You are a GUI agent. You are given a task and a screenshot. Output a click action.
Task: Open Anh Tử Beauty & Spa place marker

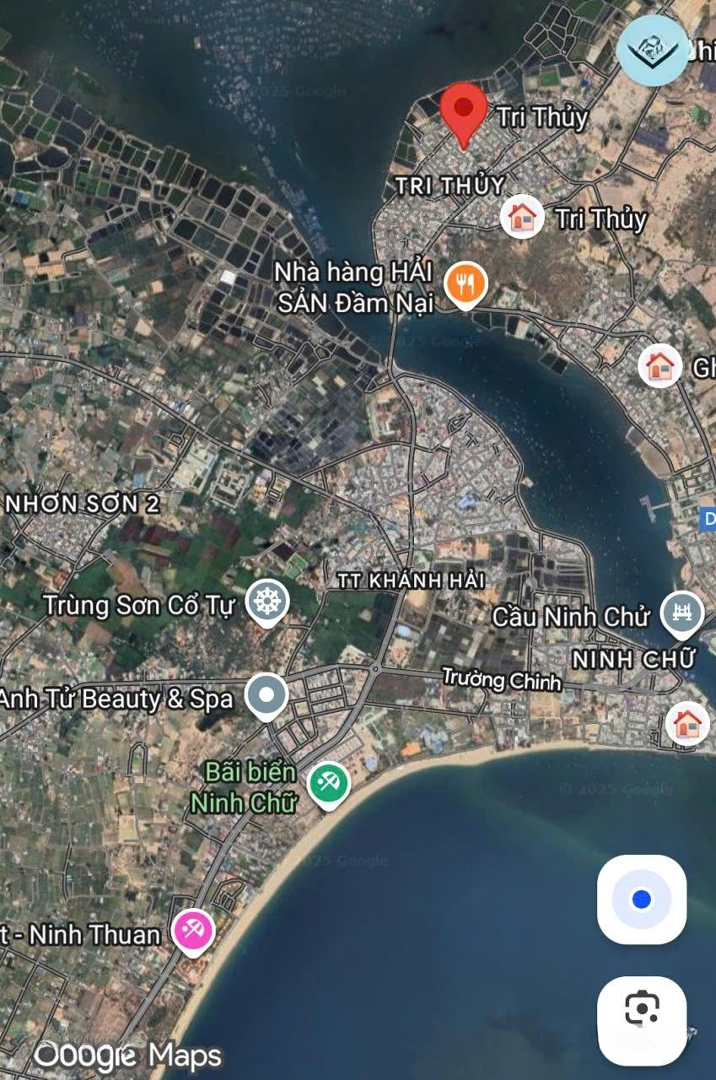[266, 696]
